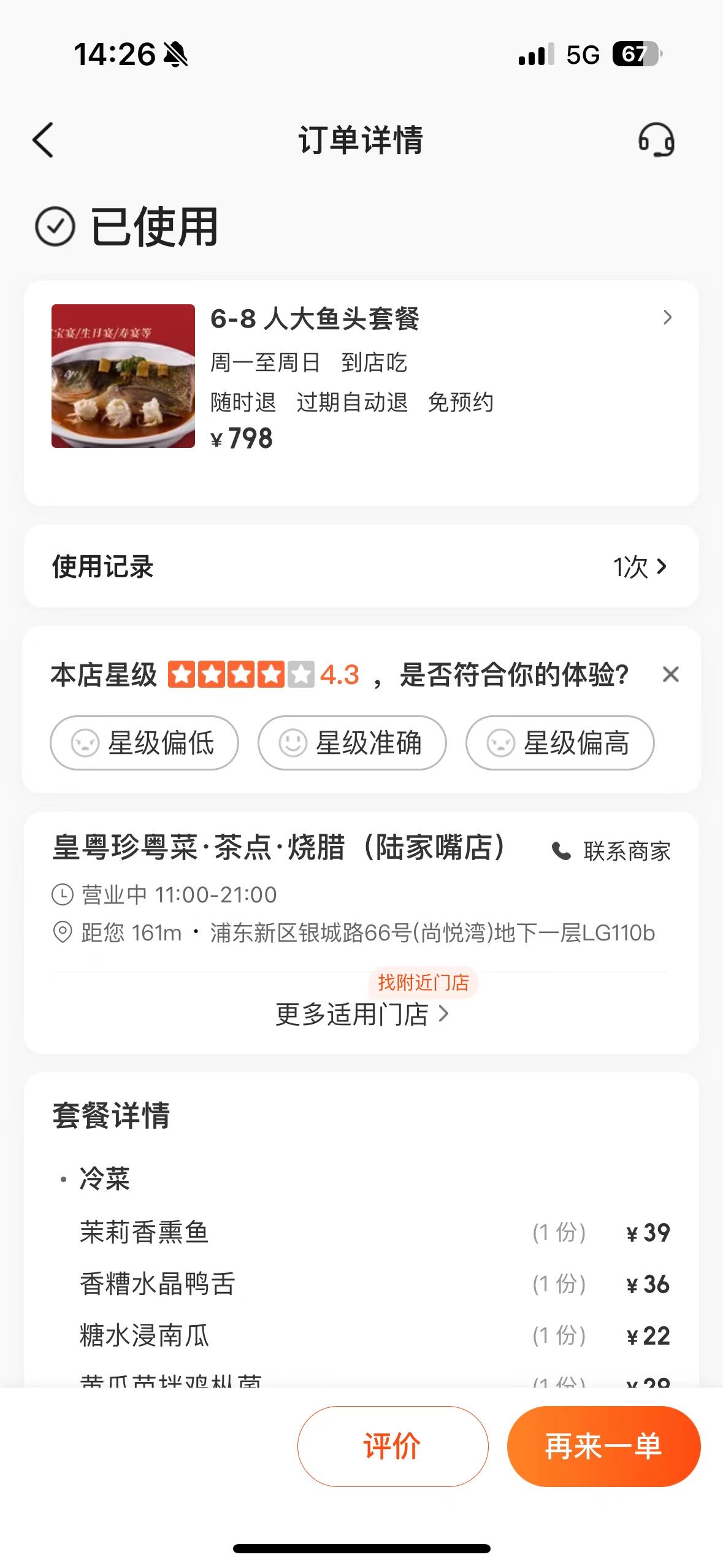Tap 联系商家 to call merchant
Viewport: 723px width, 1568px height.
[x=611, y=851]
